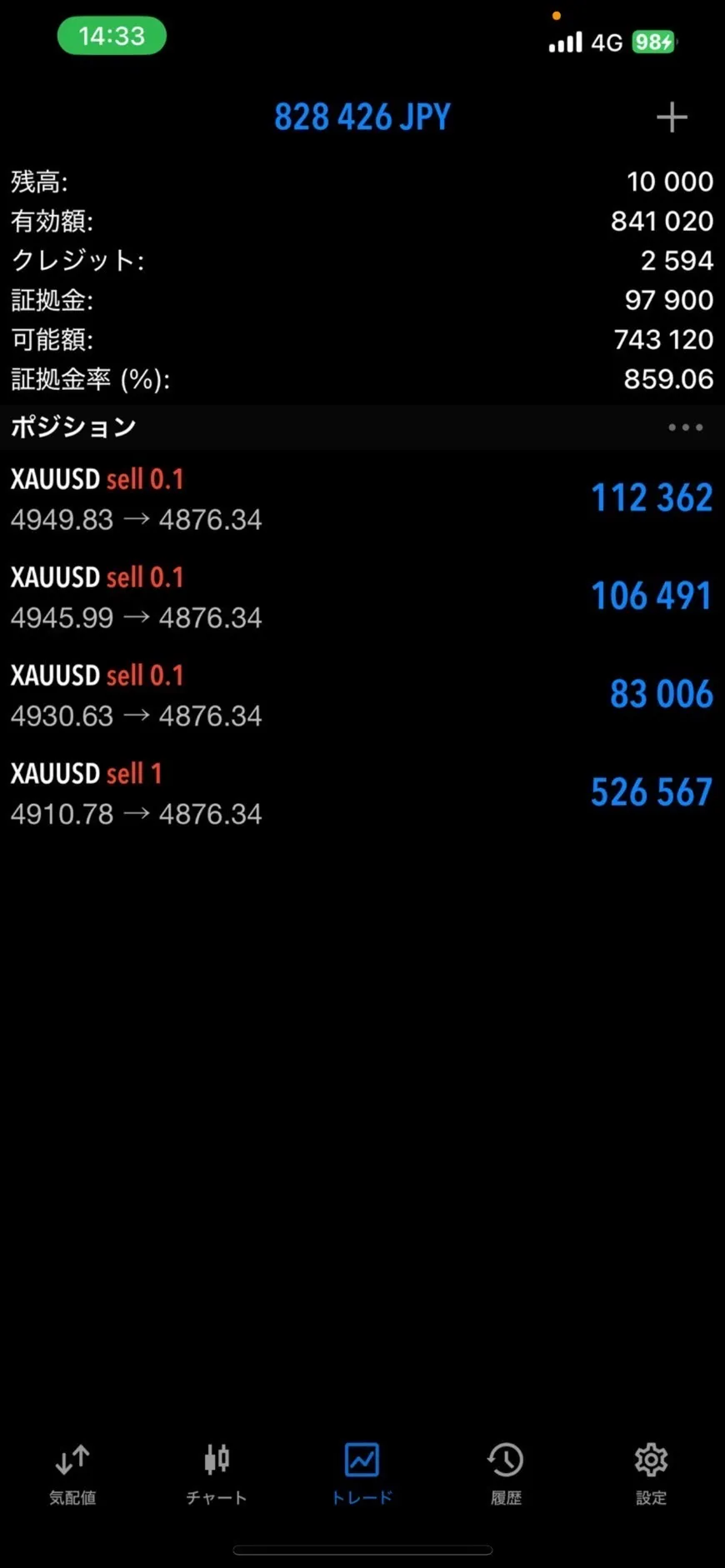Viewport: 725px width, 1568px height.
Task: Open the XAUUSD sell position opened at 4945.99
Action: (x=362, y=597)
